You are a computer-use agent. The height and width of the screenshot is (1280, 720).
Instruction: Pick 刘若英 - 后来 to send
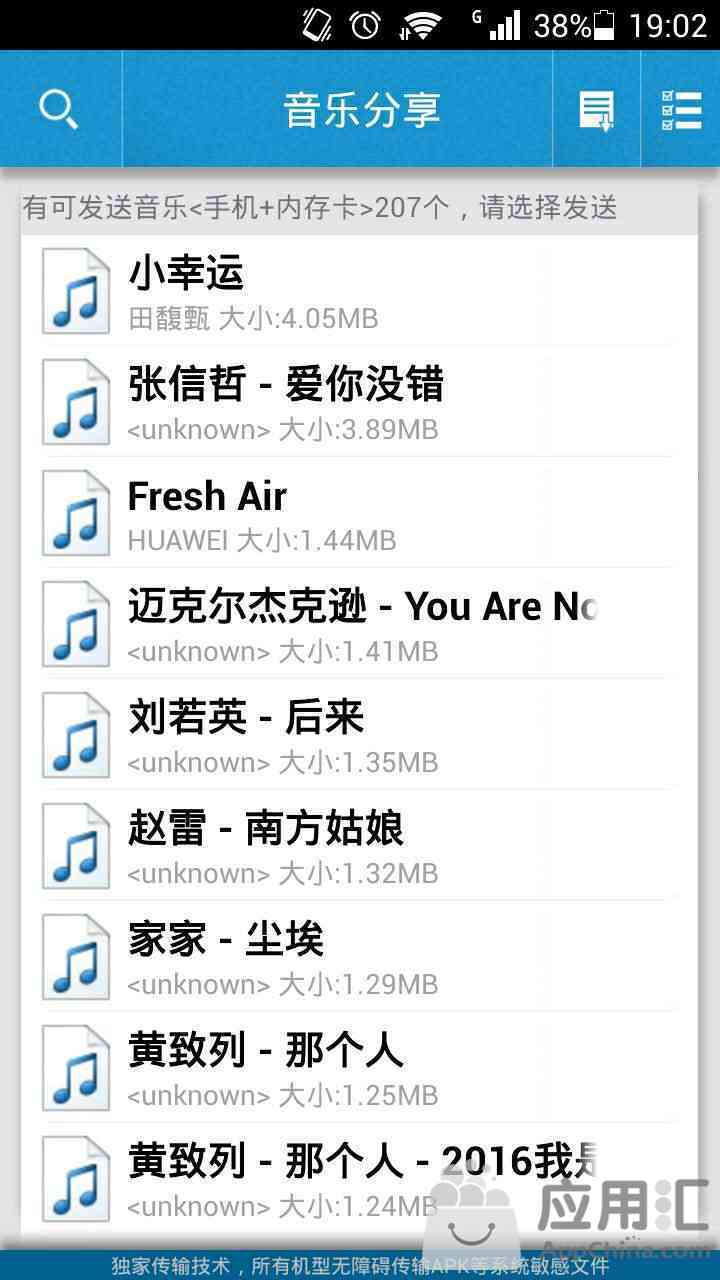click(x=360, y=735)
